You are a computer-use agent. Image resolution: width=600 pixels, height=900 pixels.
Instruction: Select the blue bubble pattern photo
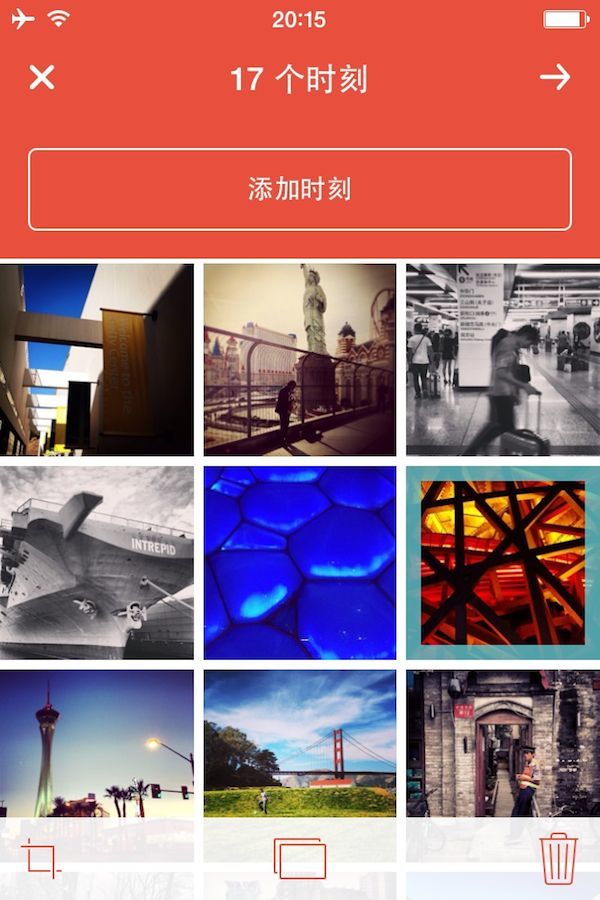[x=300, y=562]
